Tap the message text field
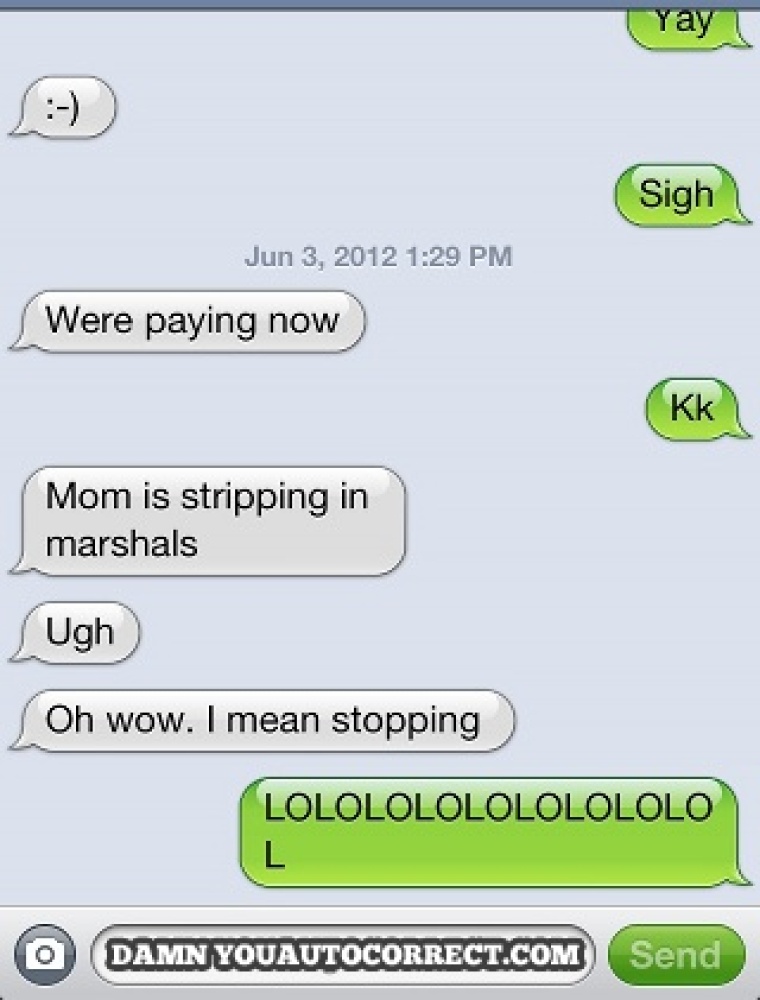 point(343,954)
